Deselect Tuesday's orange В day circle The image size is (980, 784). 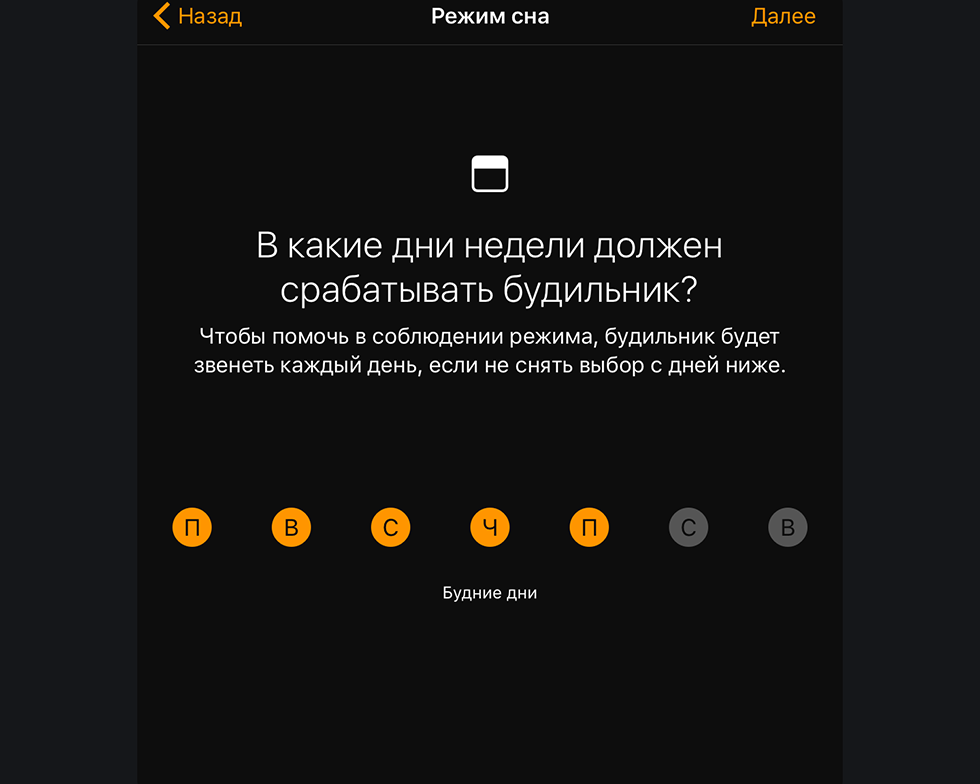(291, 527)
